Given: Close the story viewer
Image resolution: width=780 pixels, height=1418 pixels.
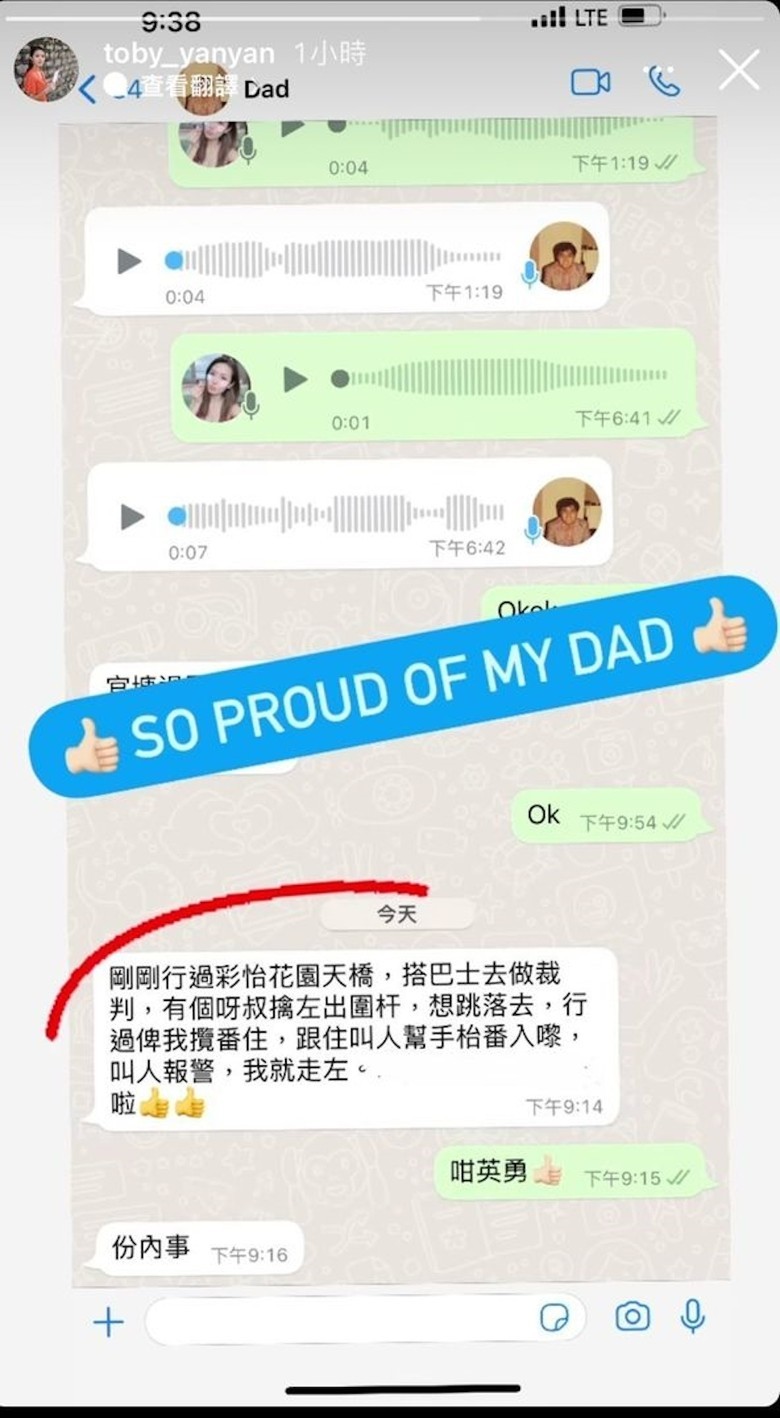Looking at the screenshot, I should (x=739, y=71).
